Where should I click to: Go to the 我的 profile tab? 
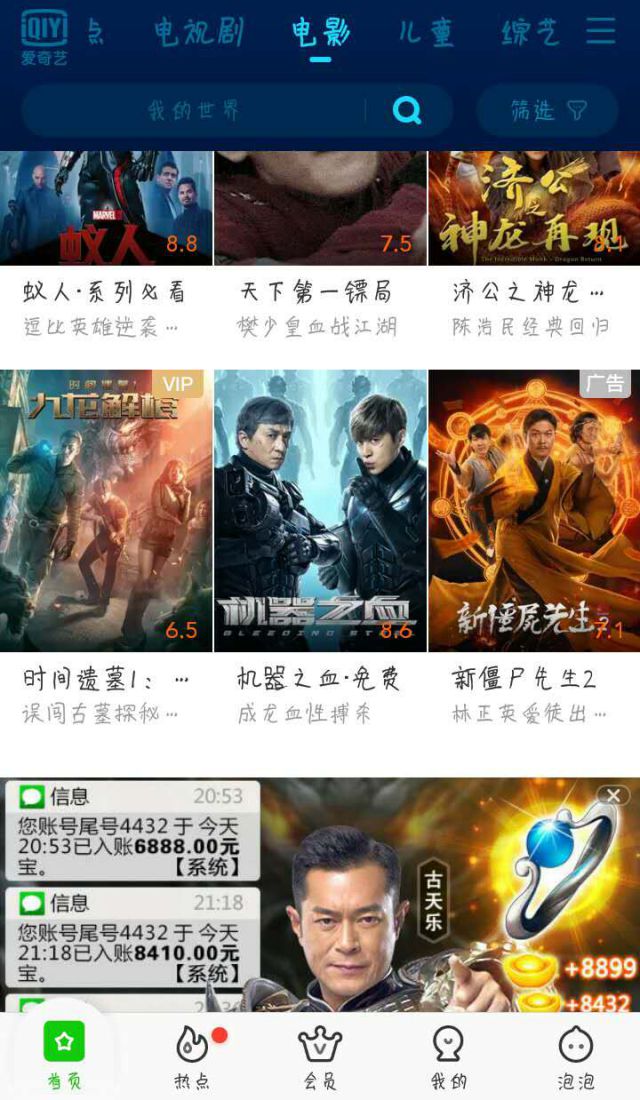tap(448, 1055)
